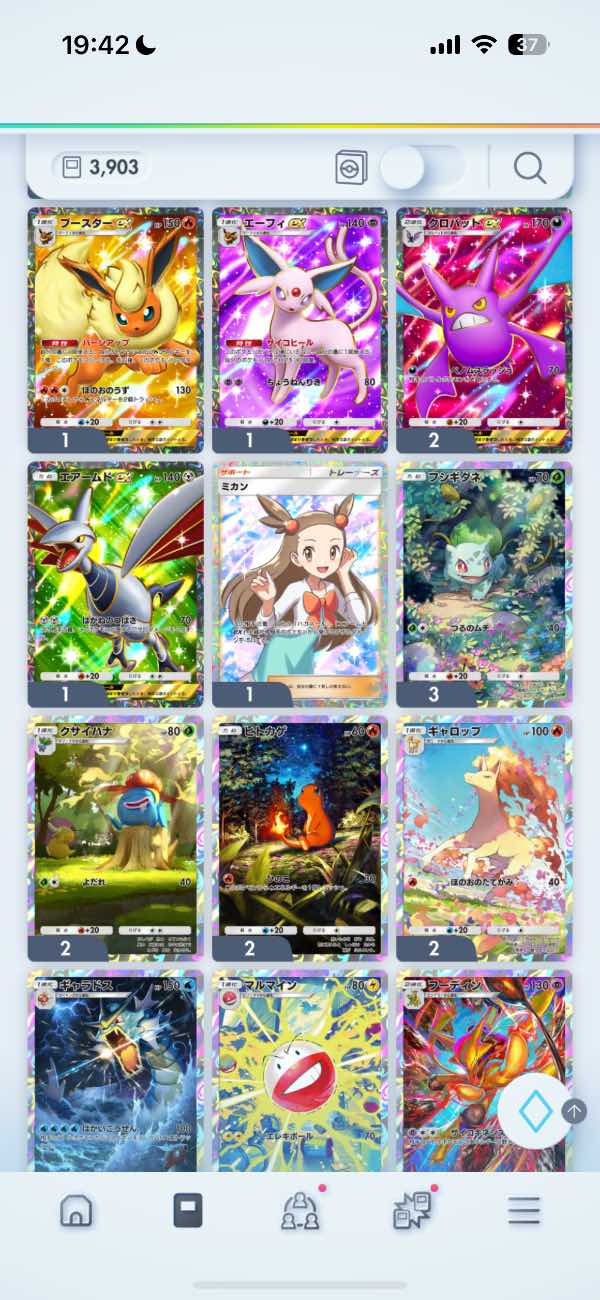600x1300 pixels.
Task: Open the hamburger menu tab
Action: 523,1211
